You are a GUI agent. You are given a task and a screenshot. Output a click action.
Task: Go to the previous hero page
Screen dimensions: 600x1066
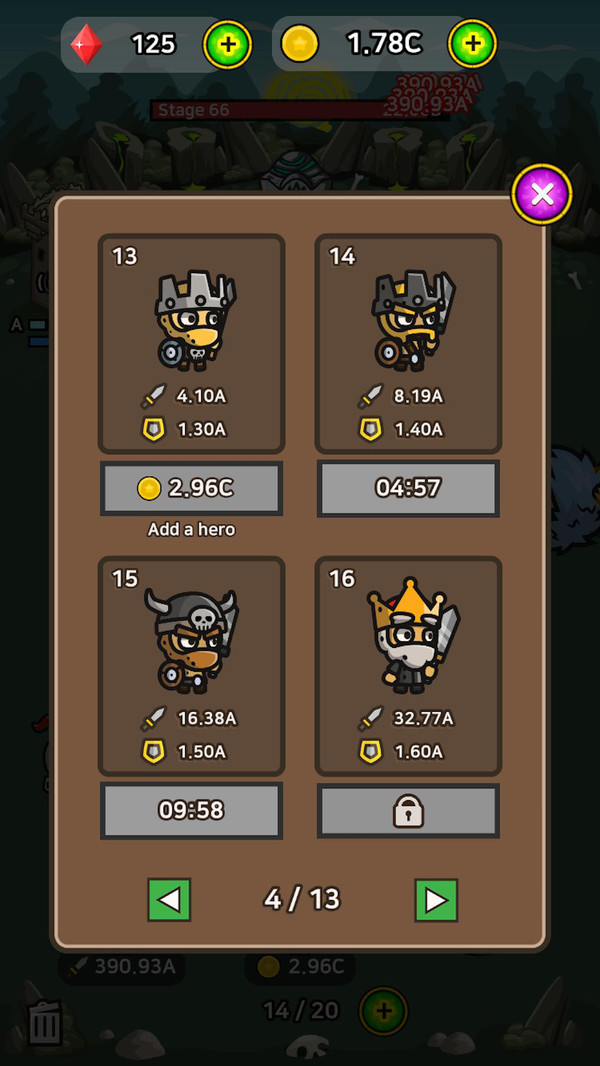click(169, 900)
